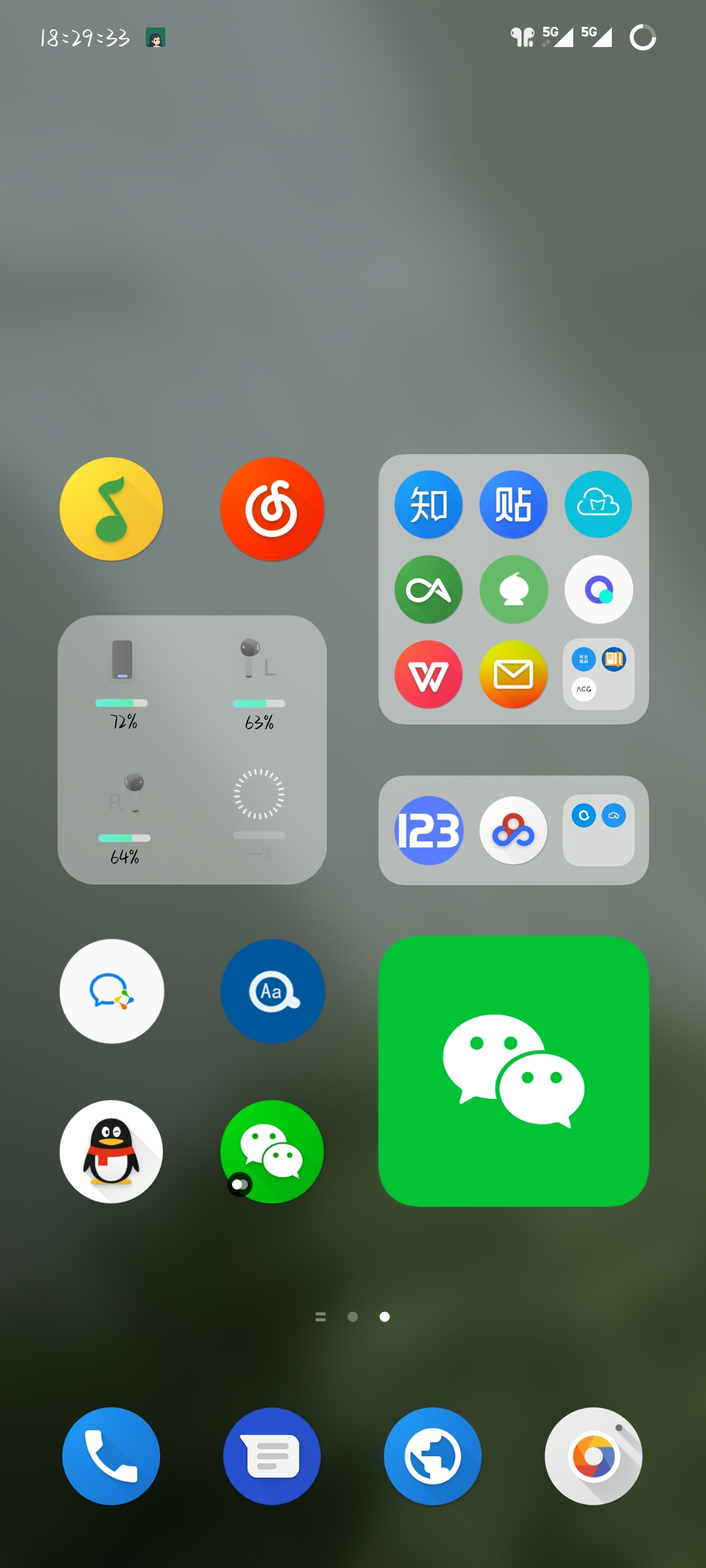Open the Baidu Tieba app
706x1568 pixels.
pos(513,504)
